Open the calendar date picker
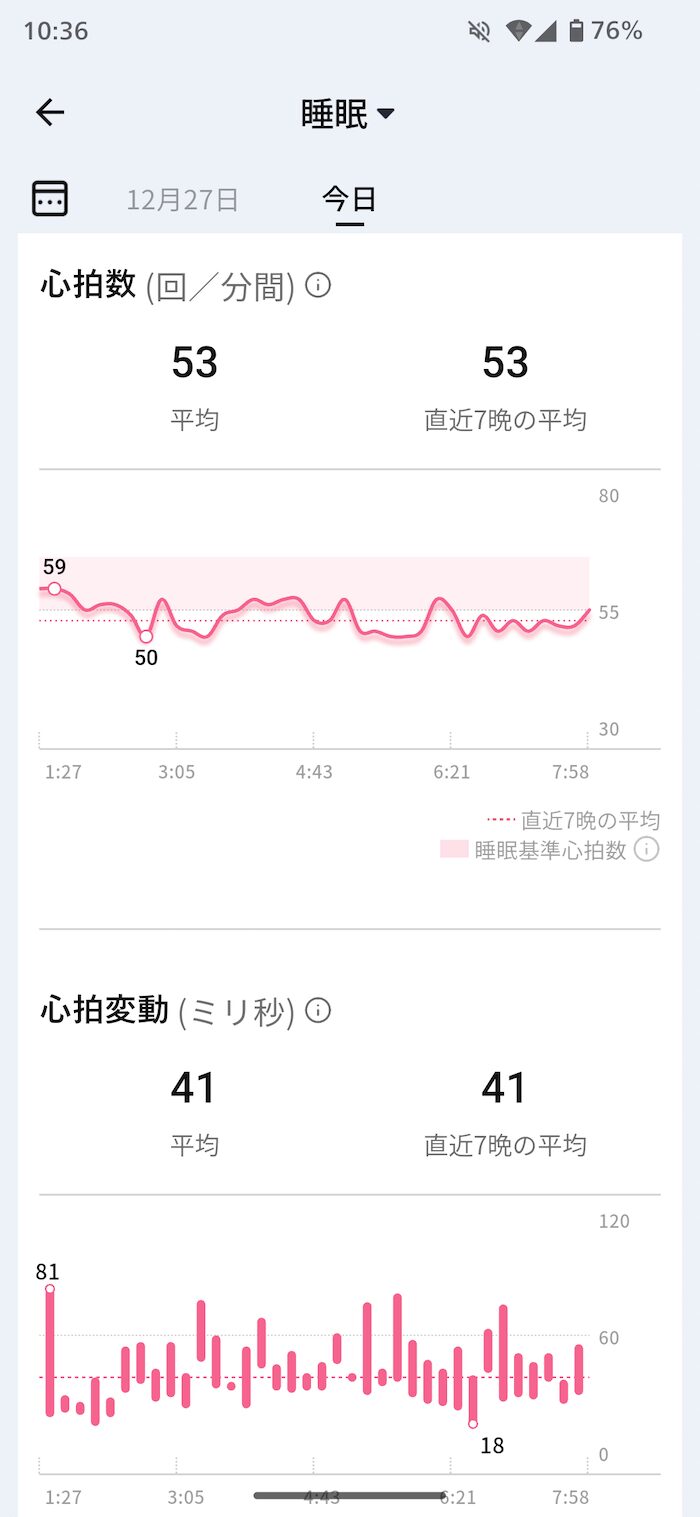 [50, 198]
